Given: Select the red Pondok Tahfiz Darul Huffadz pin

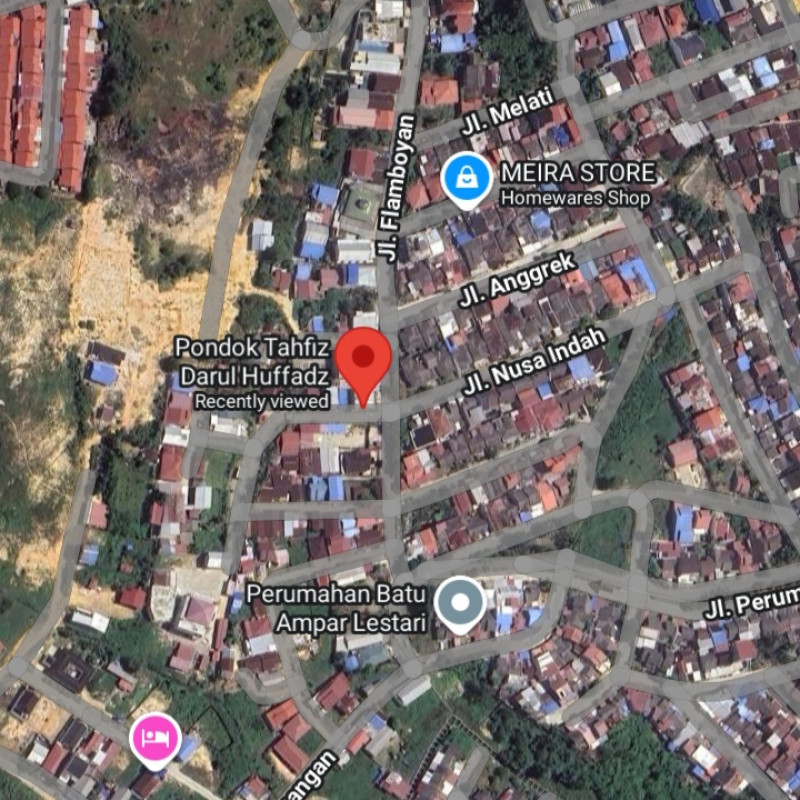Looking at the screenshot, I should [x=363, y=360].
